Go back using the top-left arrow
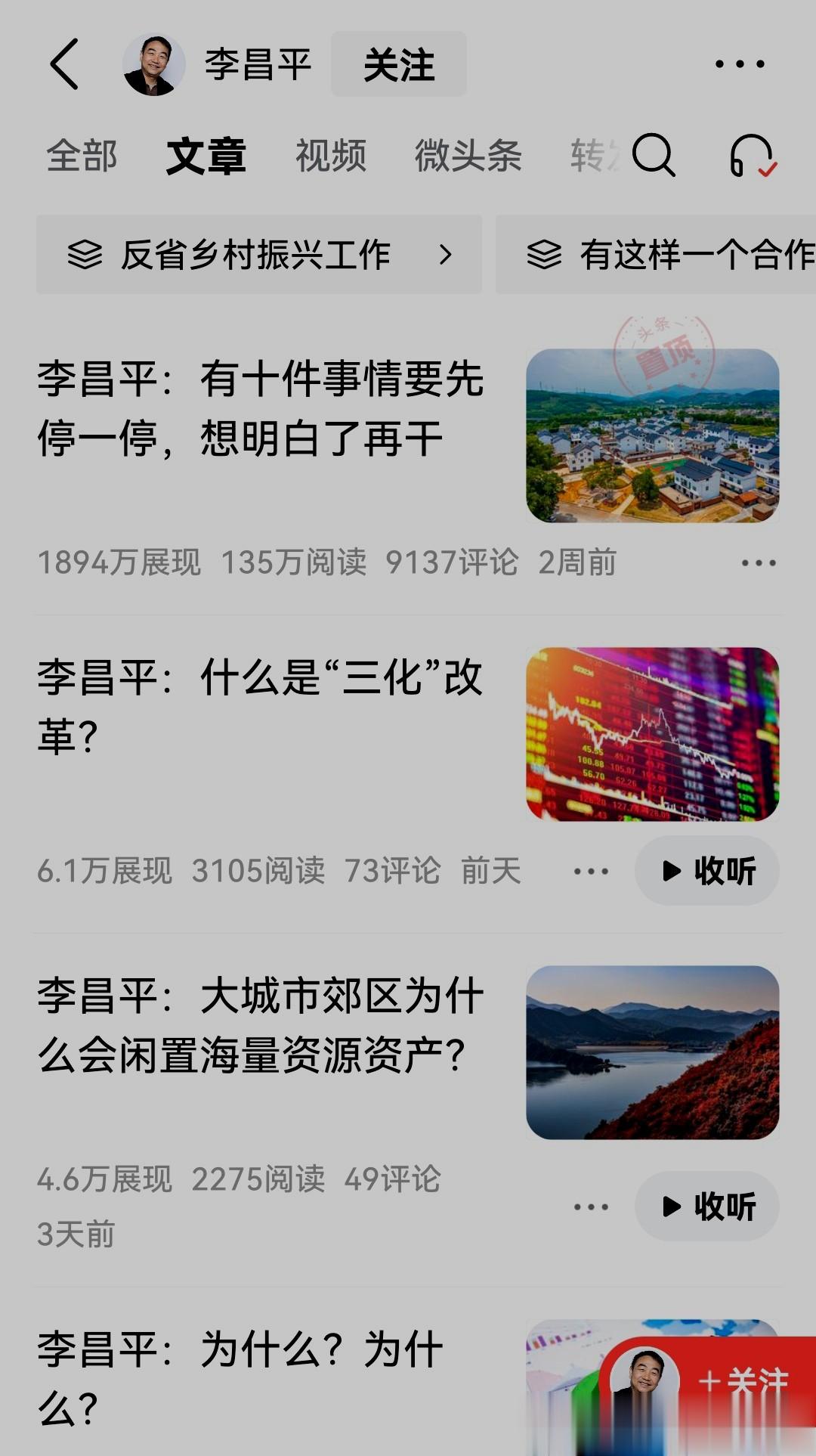 (x=65, y=65)
